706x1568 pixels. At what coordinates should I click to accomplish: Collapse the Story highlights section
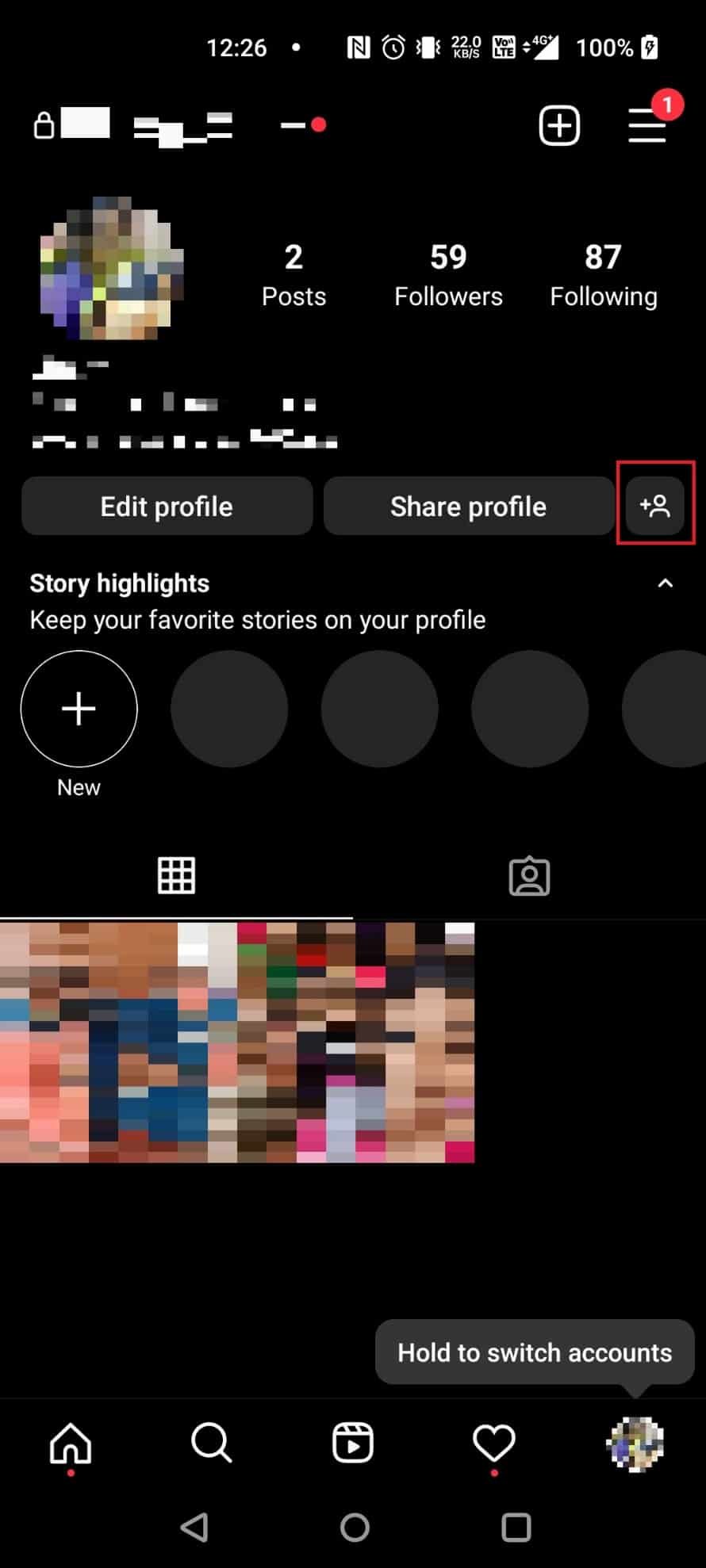(x=666, y=583)
